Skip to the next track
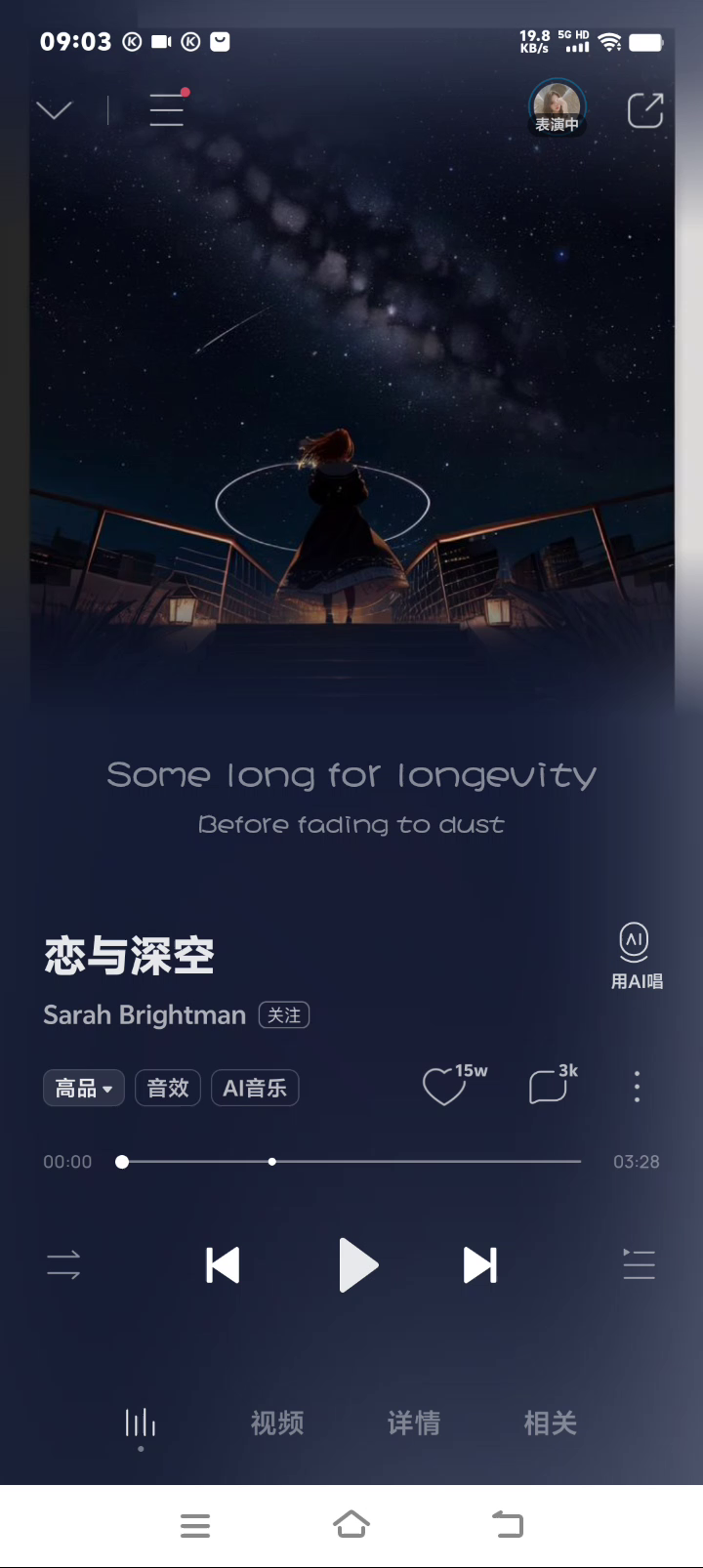Viewport: 703px width, 1568px height. (x=479, y=1265)
